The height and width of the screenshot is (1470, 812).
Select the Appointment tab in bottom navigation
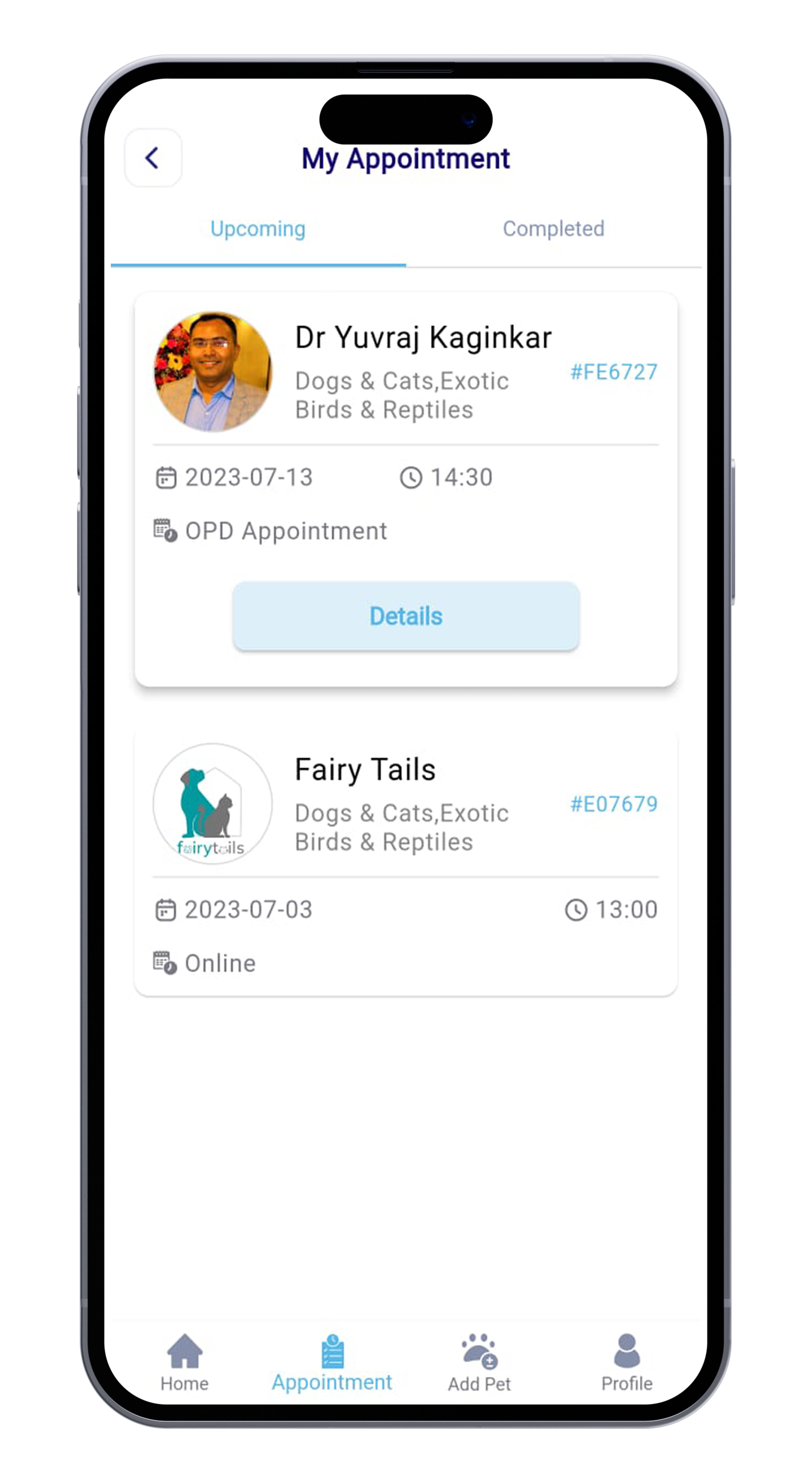click(x=332, y=1364)
